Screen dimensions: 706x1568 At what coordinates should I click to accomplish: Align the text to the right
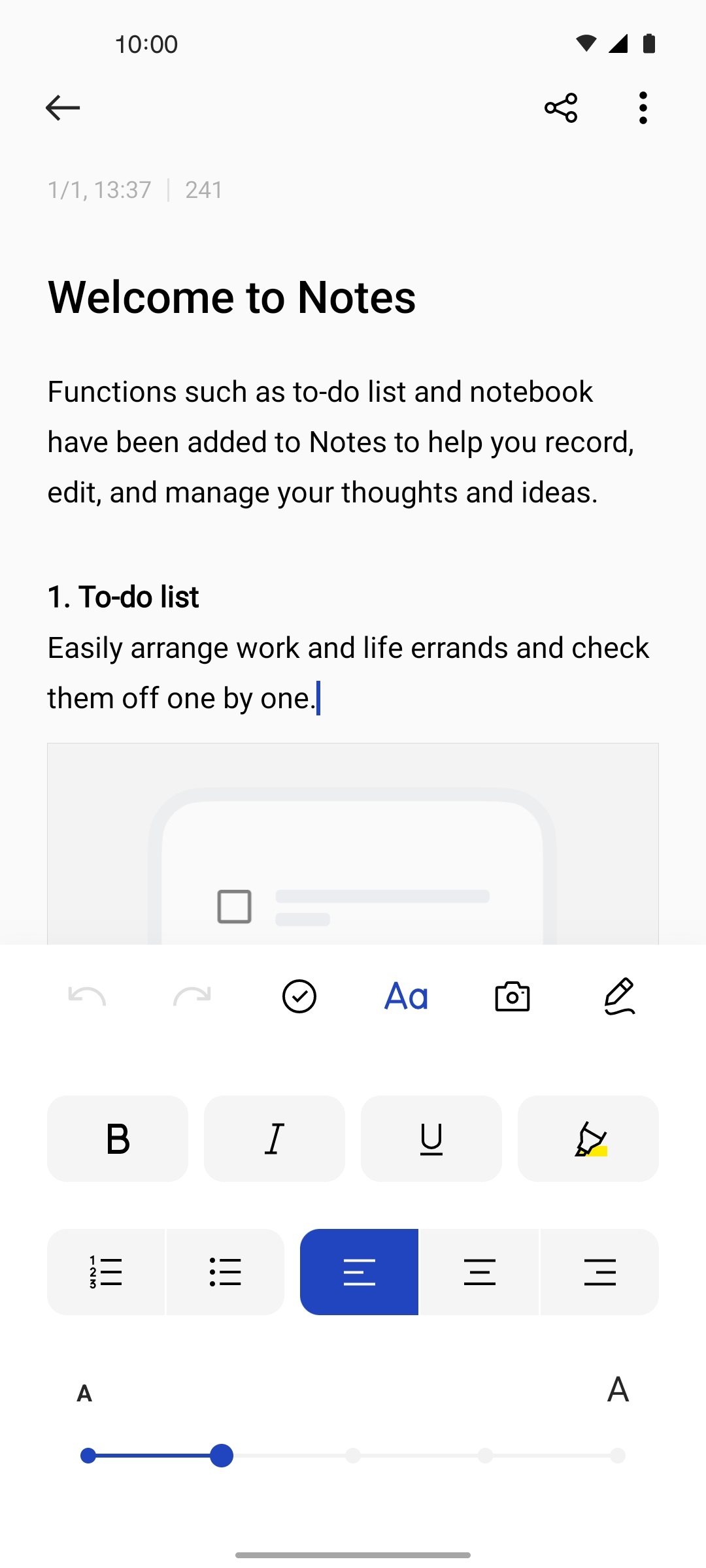click(599, 1272)
